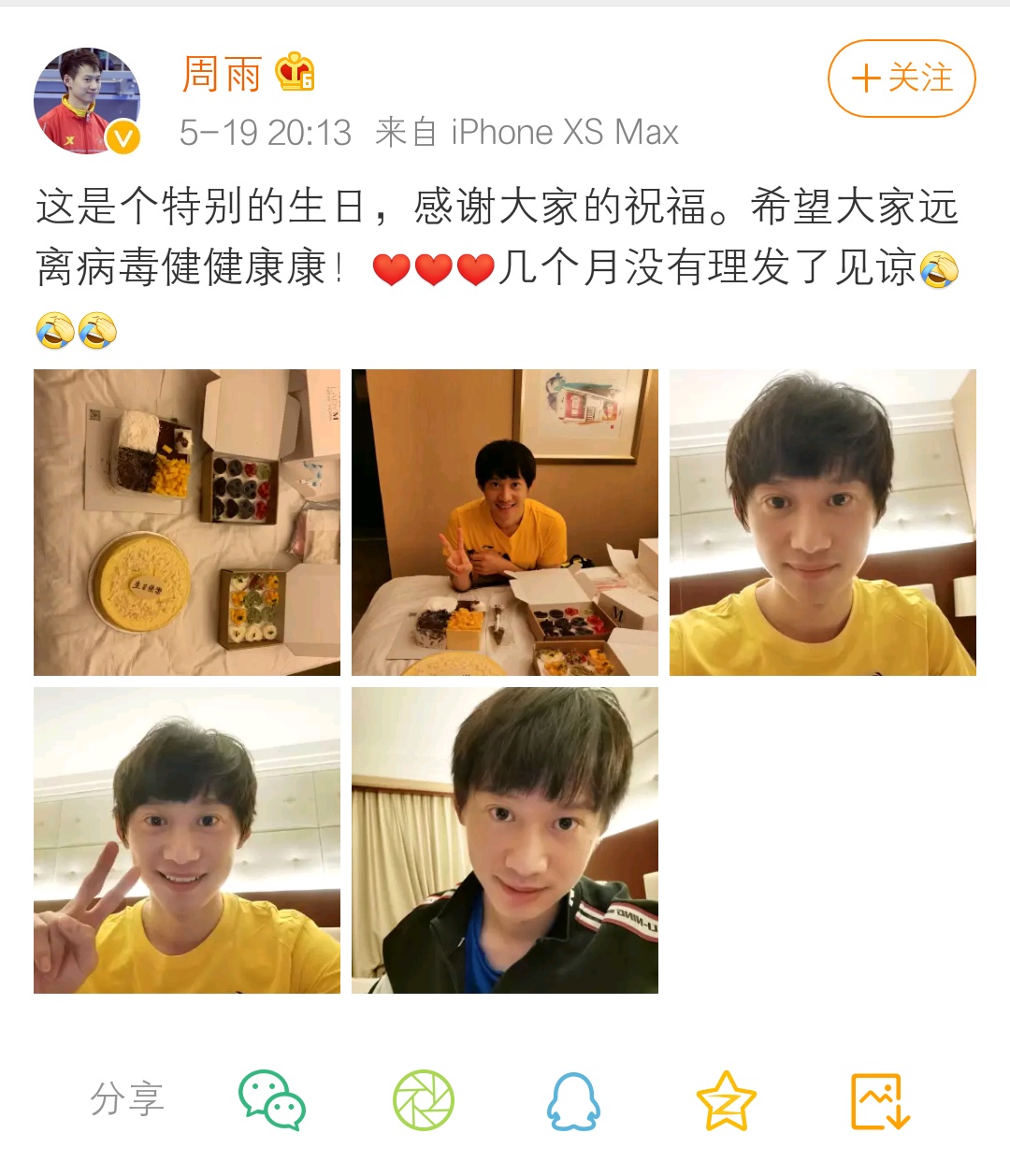View the birthday cakes photo
The width and height of the screenshot is (1010, 1176).
coord(187,521)
